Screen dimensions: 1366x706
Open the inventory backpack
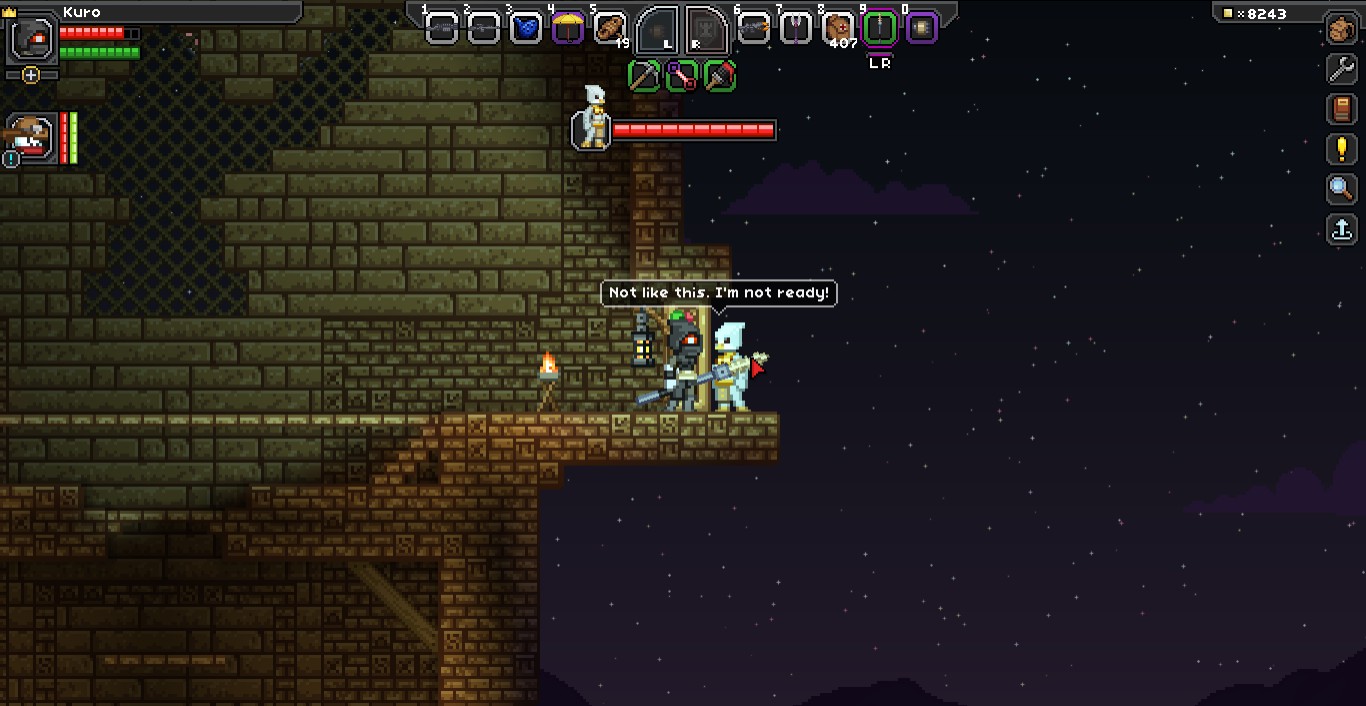pos(1341,29)
